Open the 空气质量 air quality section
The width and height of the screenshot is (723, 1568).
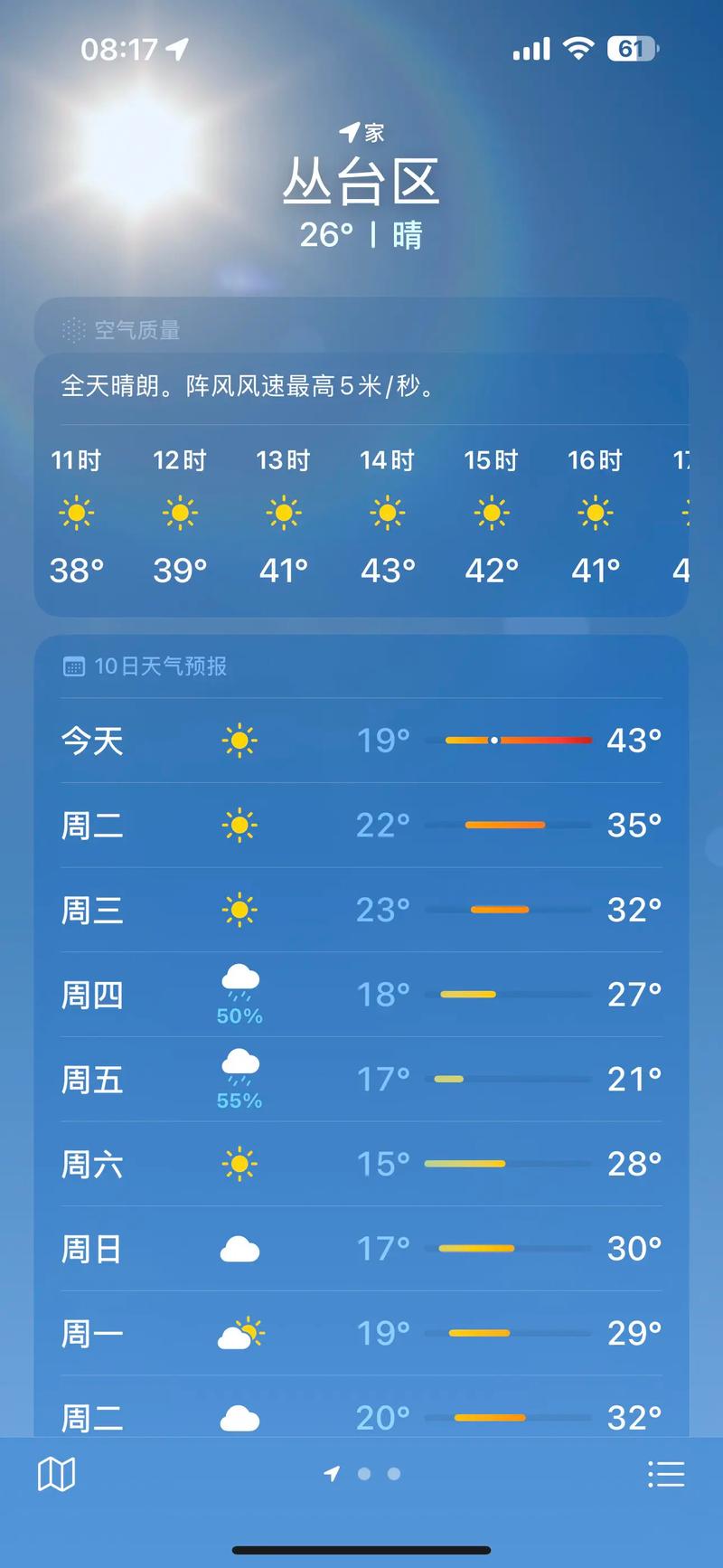(136, 330)
